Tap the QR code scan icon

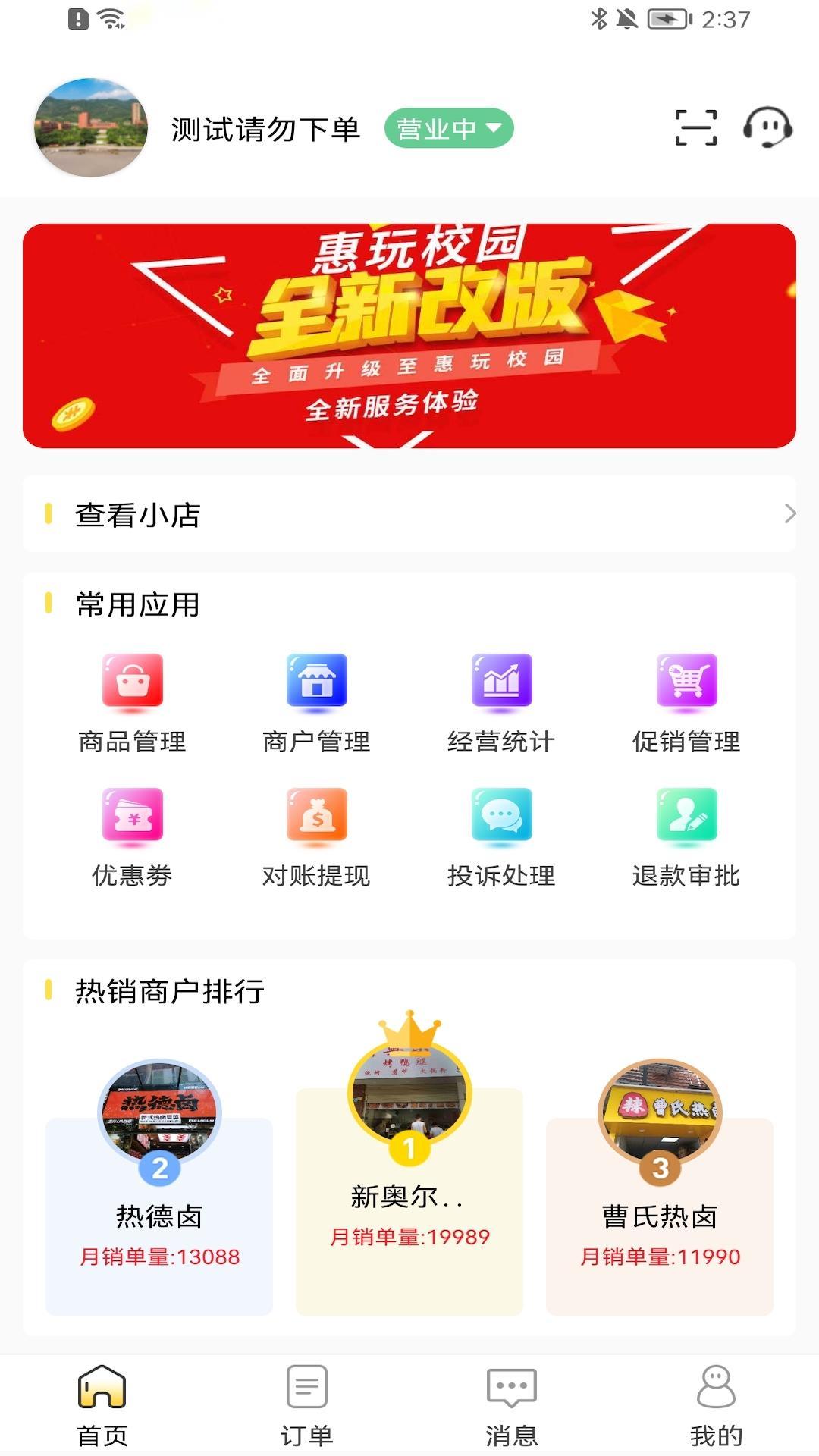(x=696, y=127)
